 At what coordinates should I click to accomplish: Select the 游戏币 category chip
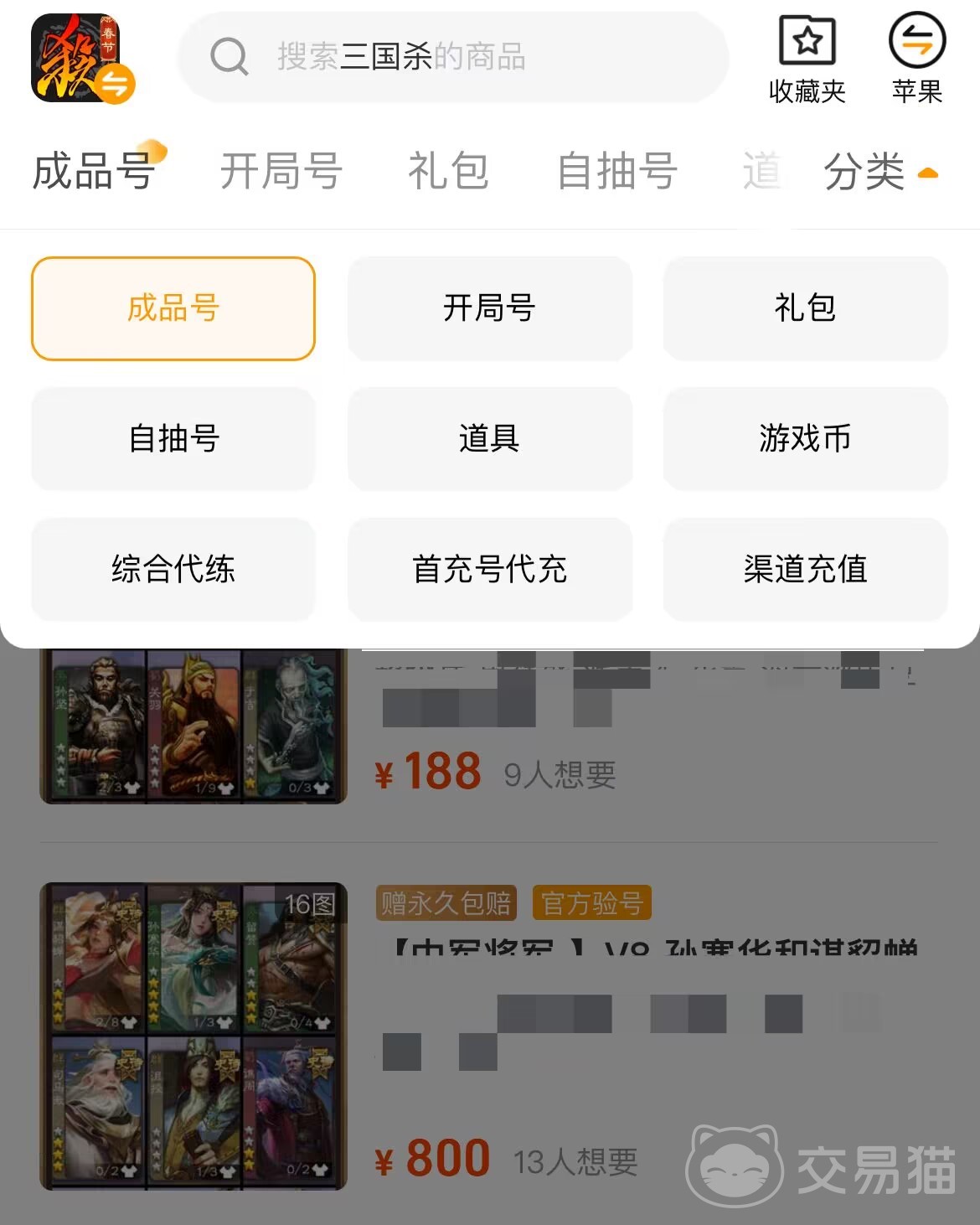805,438
